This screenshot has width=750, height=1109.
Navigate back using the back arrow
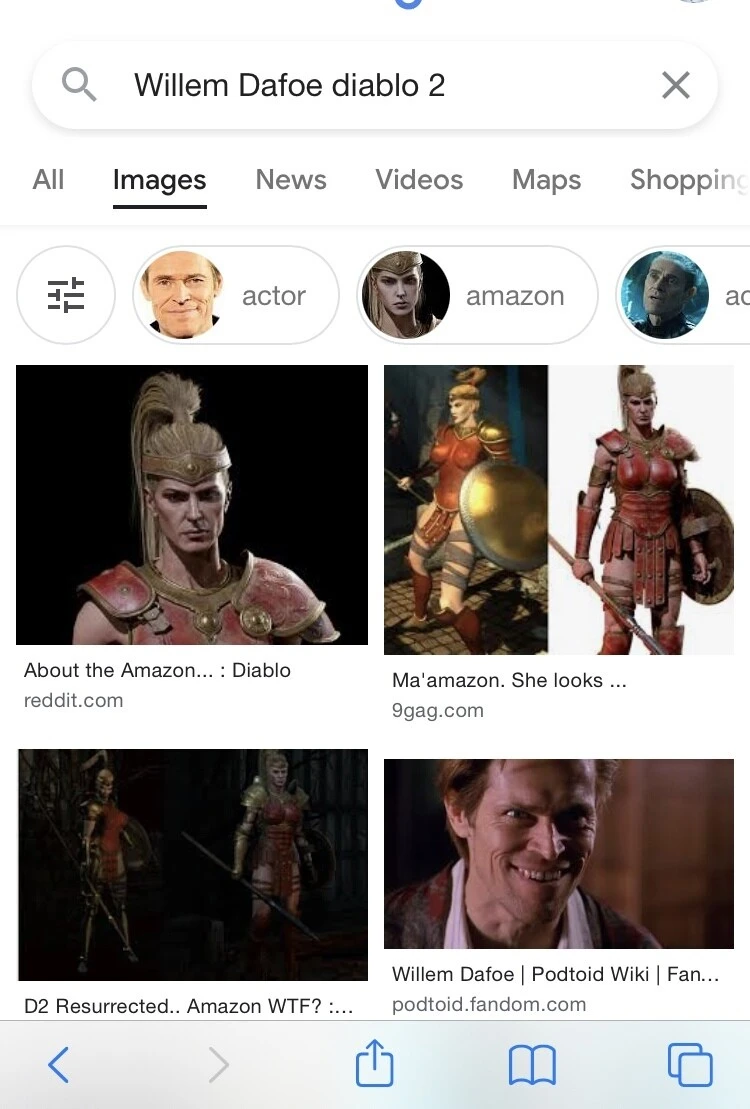tap(58, 1063)
